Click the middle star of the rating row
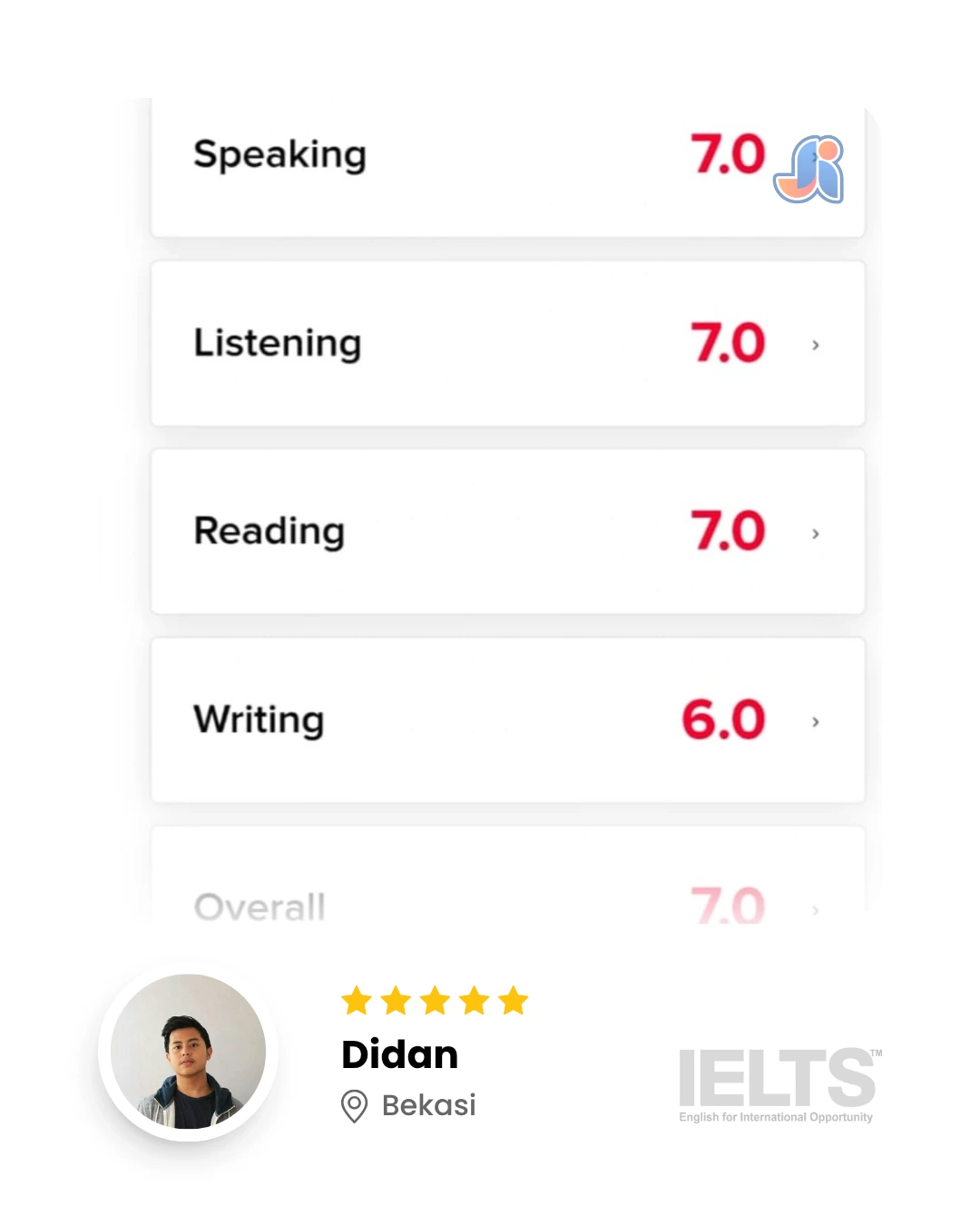 point(435,1002)
